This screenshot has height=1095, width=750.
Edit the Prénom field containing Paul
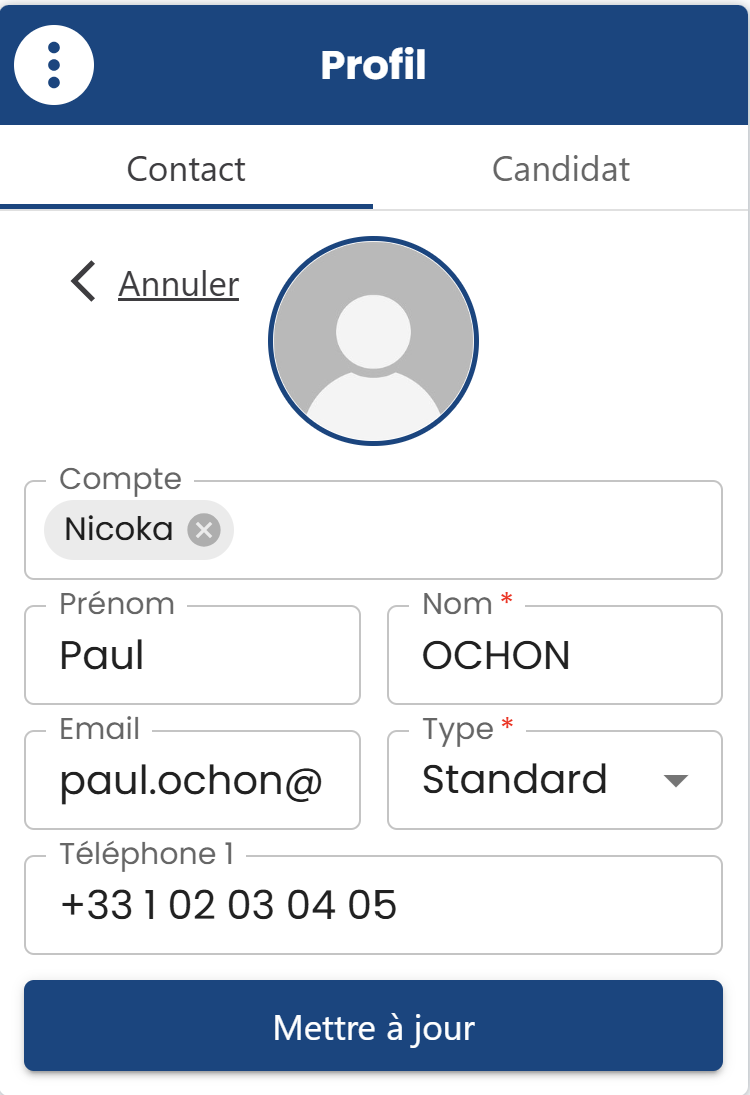click(193, 655)
